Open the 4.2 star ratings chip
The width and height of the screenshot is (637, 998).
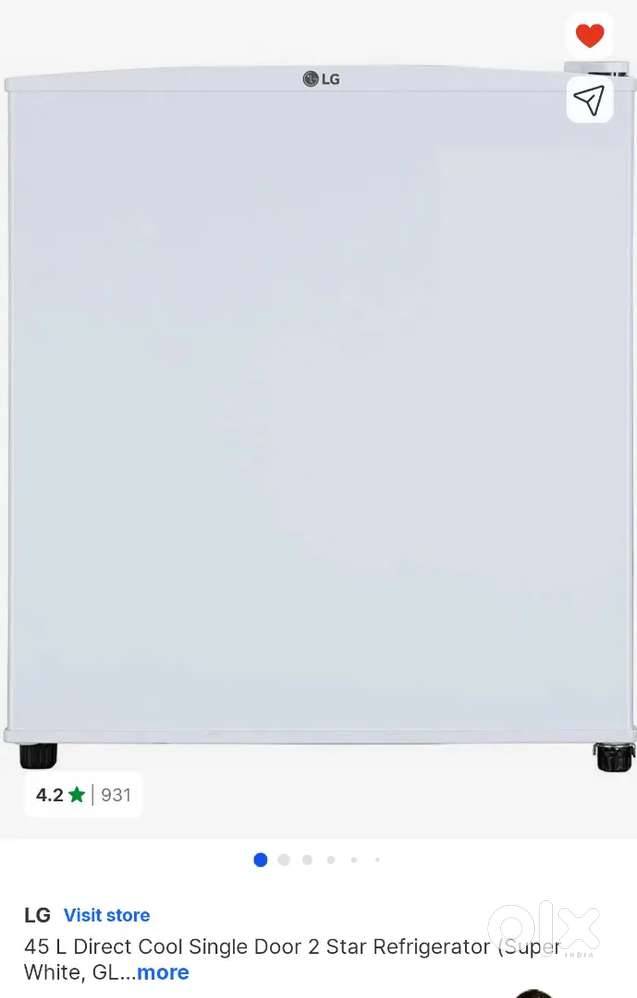[83, 795]
